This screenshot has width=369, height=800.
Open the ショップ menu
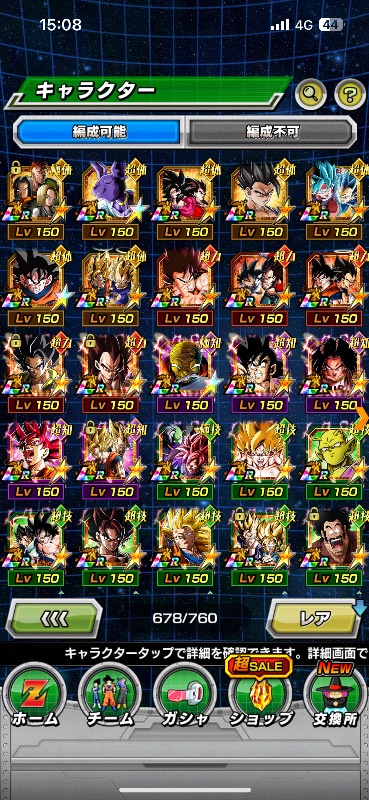[260, 696]
